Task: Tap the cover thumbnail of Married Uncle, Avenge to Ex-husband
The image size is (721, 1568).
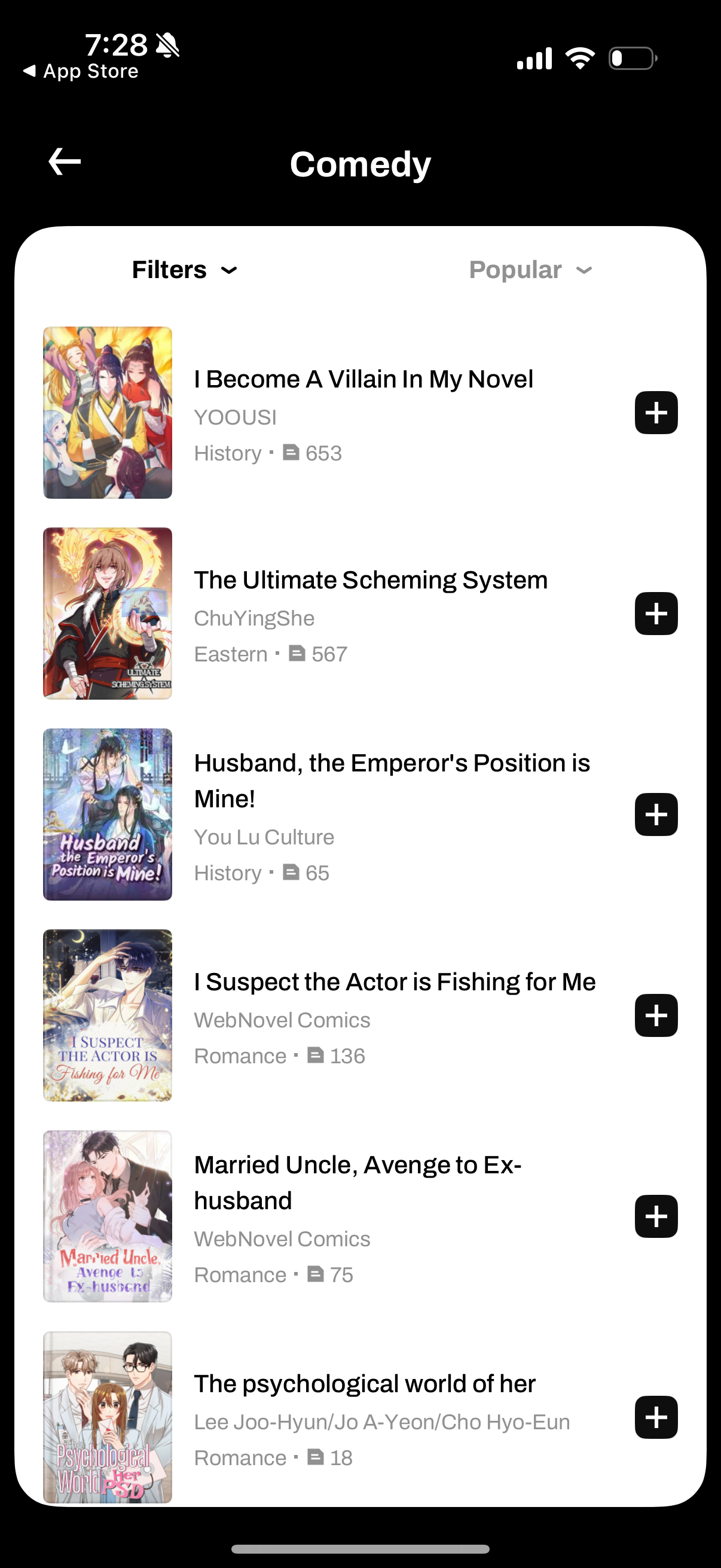Action: tap(107, 1216)
